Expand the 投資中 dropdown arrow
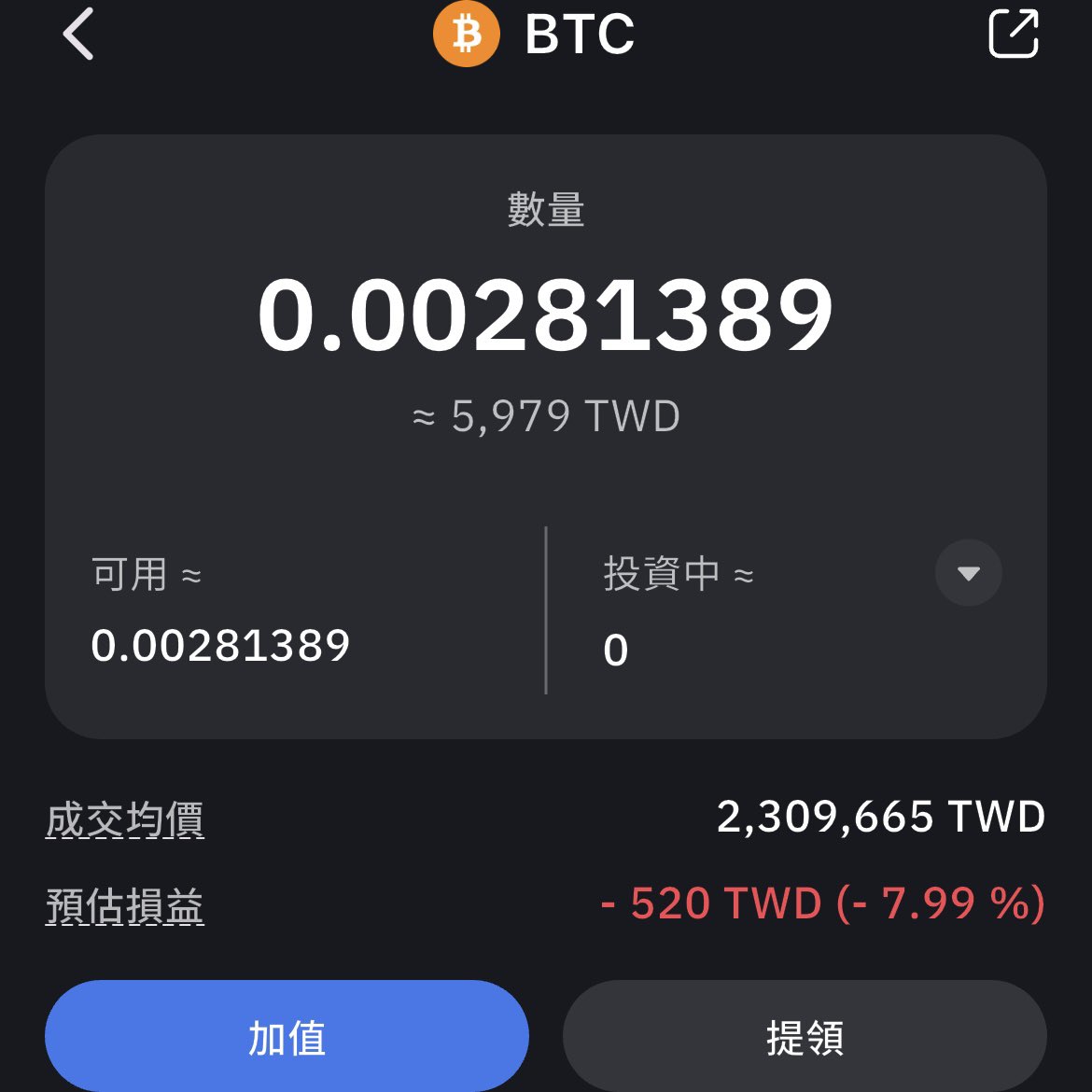This screenshot has width=1092, height=1092. point(968,573)
